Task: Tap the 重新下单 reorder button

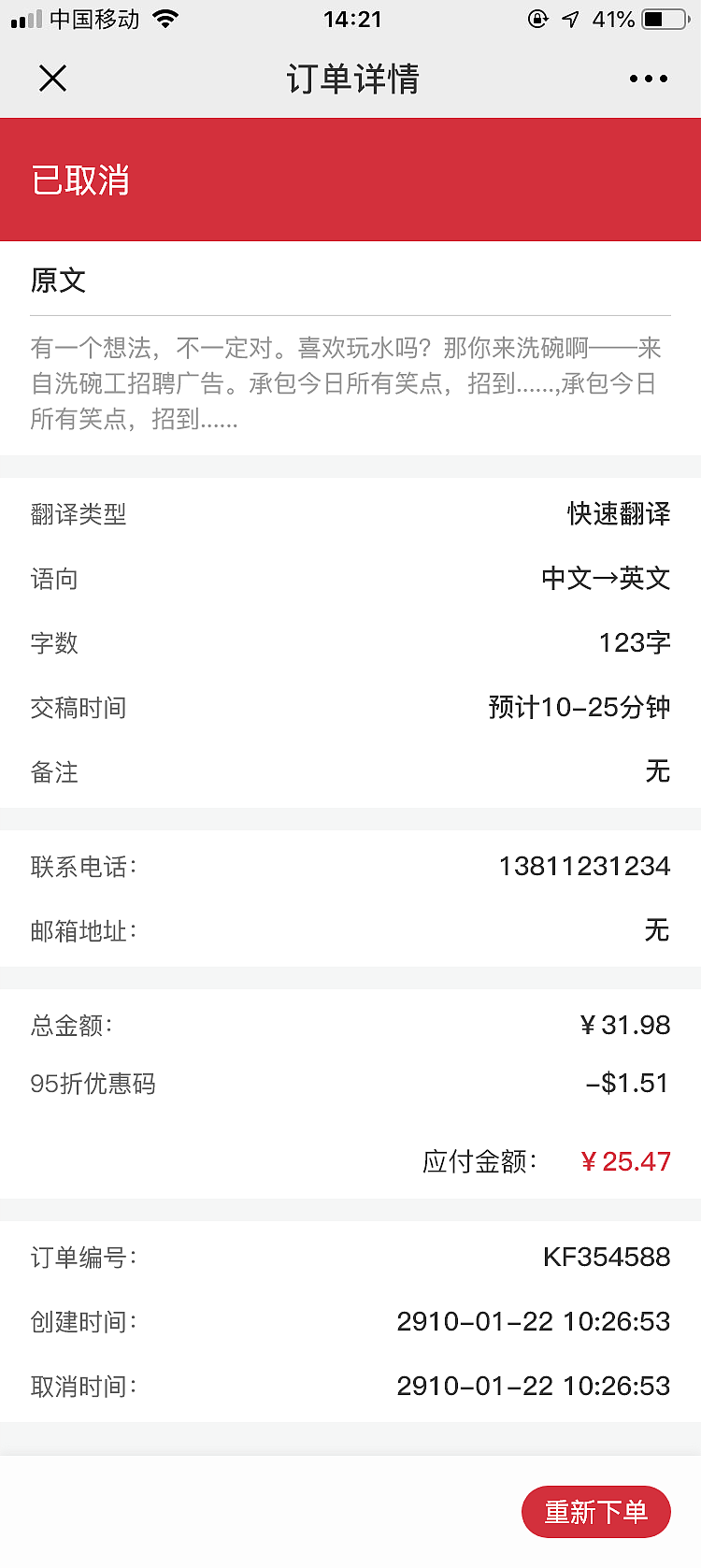Action: pyautogui.click(x=597, y=1511)
